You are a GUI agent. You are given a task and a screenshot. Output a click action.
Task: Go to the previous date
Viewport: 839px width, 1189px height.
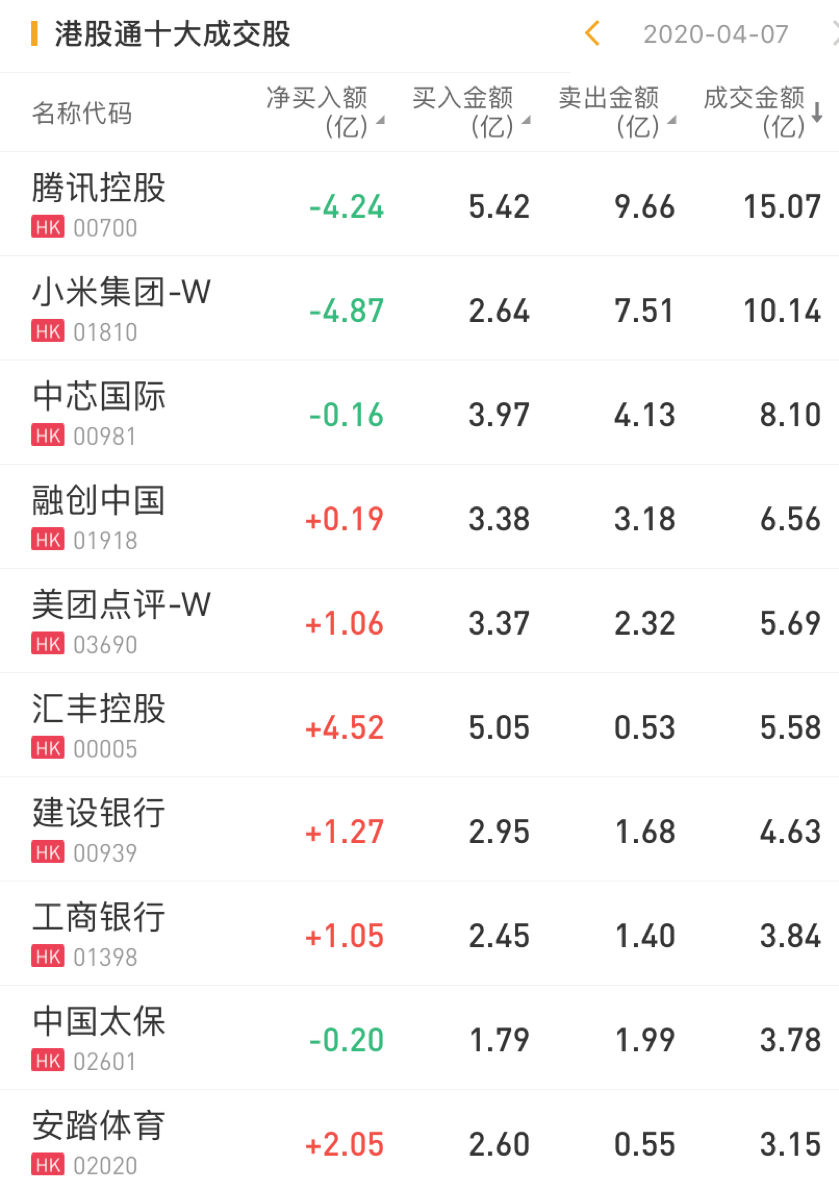(x=592, y=34)
